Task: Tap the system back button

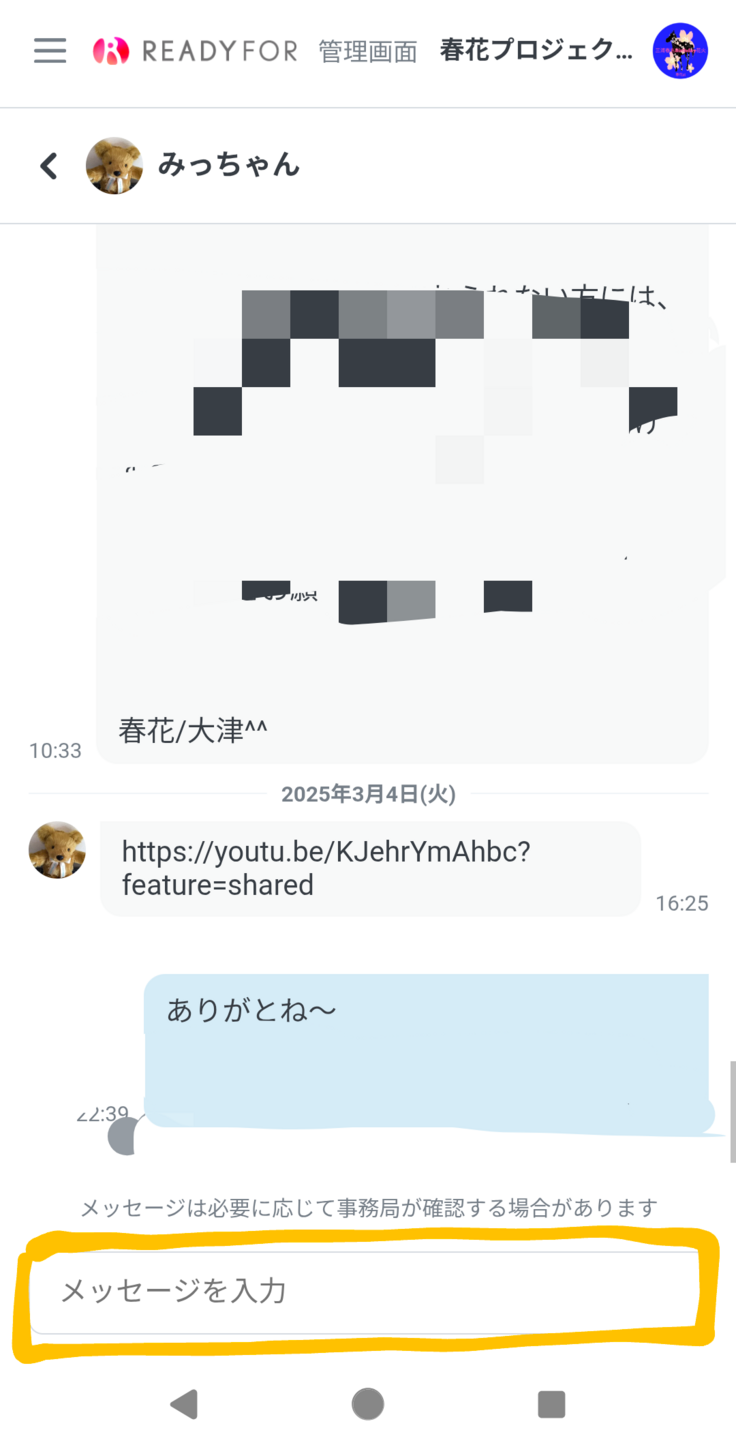Action: tap(184, 1404)
